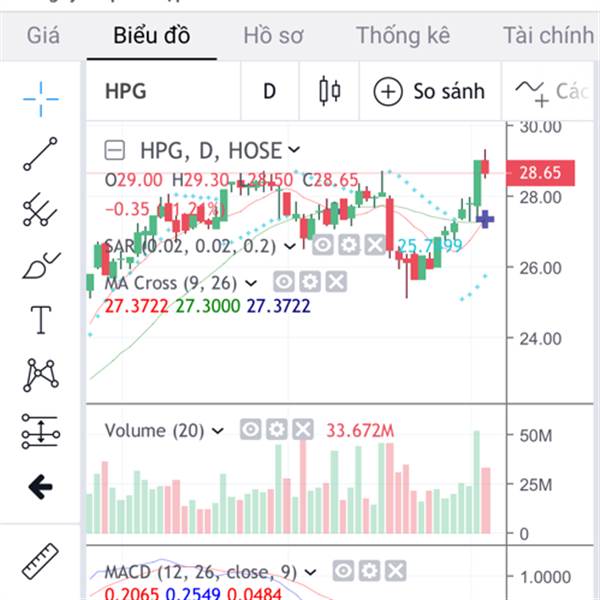The height and width of the screenshot is (600, 600).
Task: Remove the Volume (20) indicator
Action: click(x=303, y=429)
